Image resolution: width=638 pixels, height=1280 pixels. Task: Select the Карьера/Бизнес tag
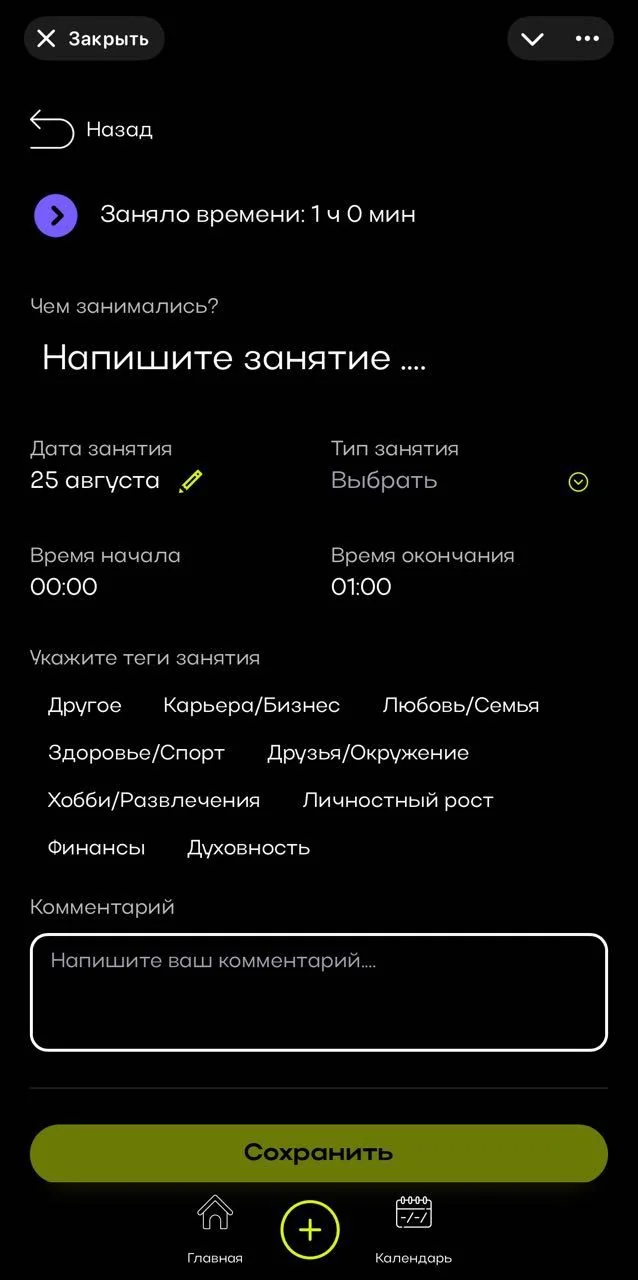coord(251,705)
